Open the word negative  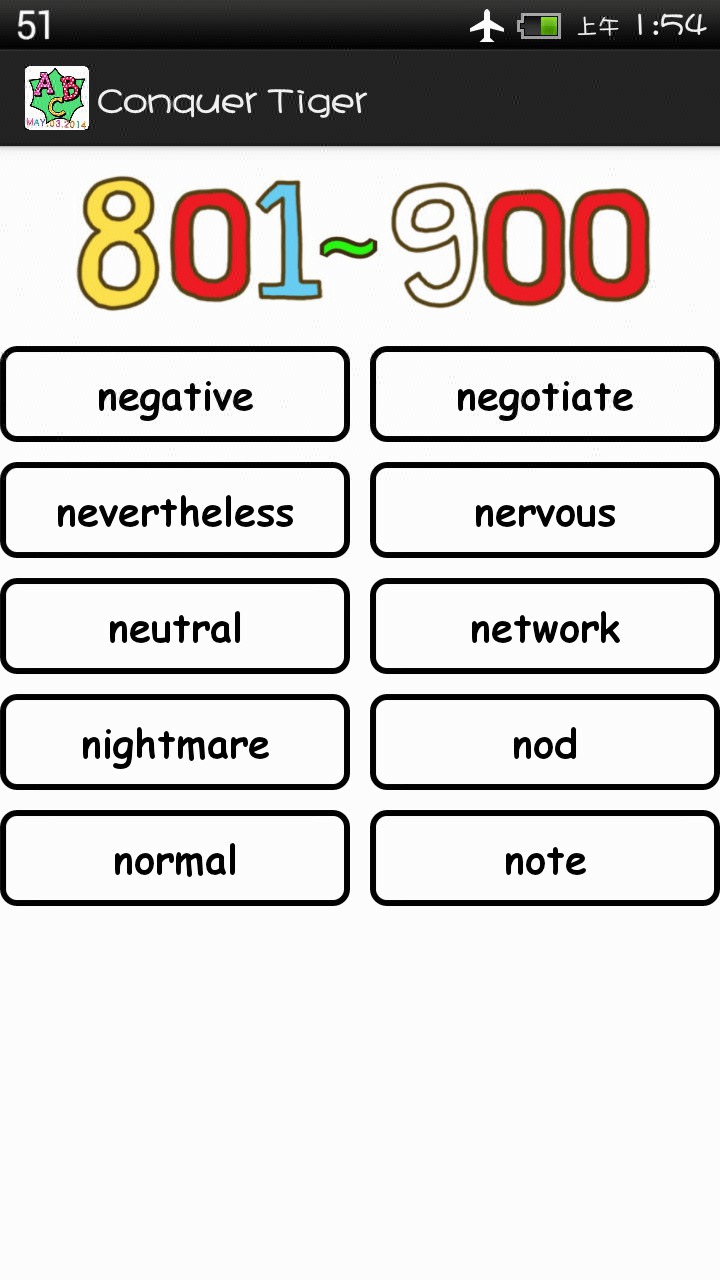tap(175, 395)
